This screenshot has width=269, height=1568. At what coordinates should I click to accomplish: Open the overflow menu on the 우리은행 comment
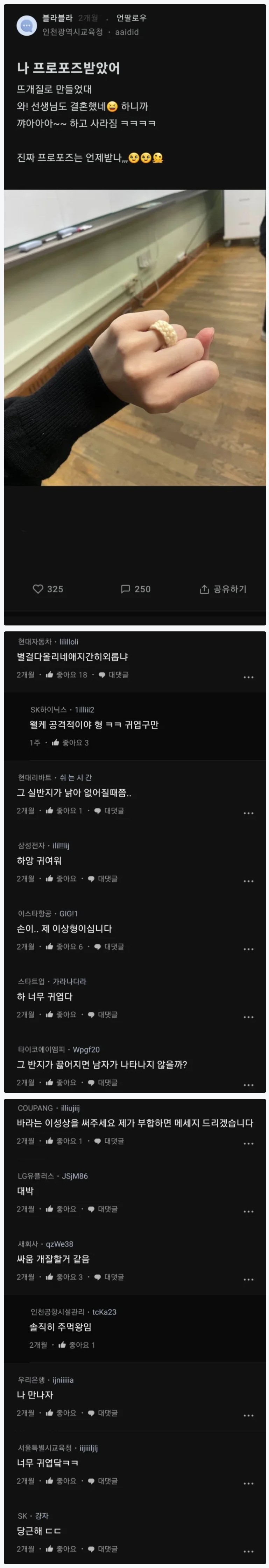tap(248, 1415)
